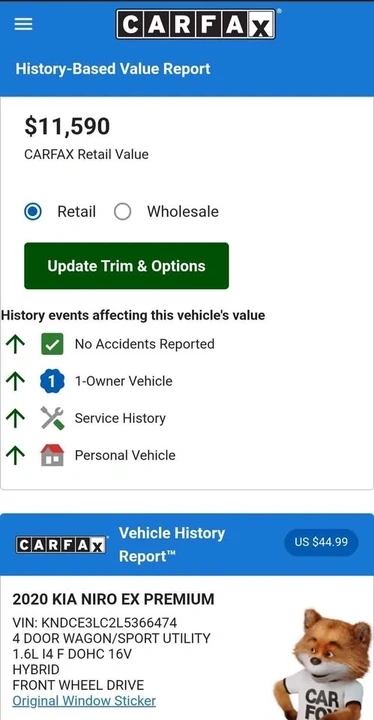
Task: Select the Wholesale value option
Action: (x=123, y=212)
